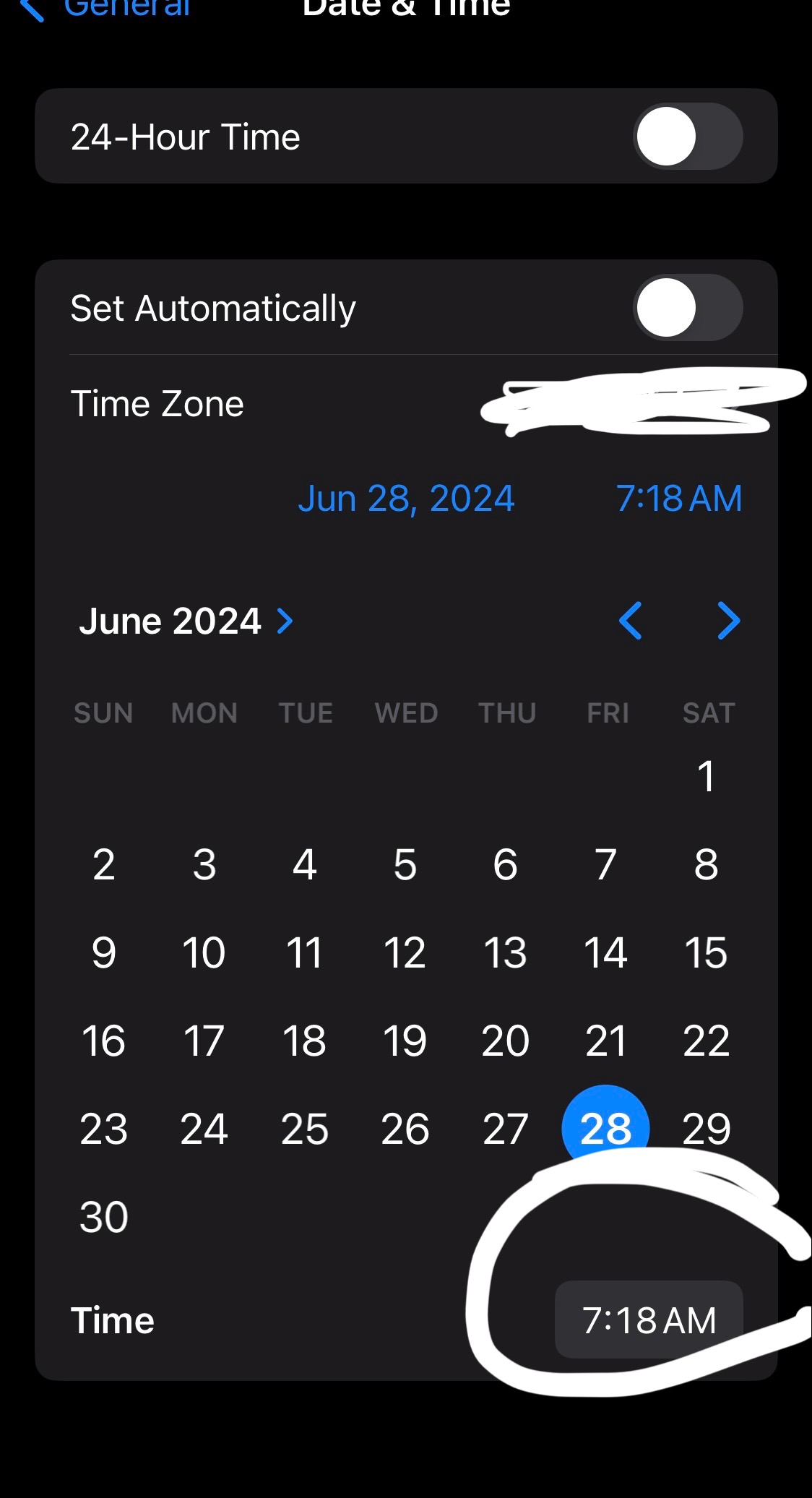Tap the highlighted day 28
The width and height of the screenshot is (812, 1498).
(605, 1128)
